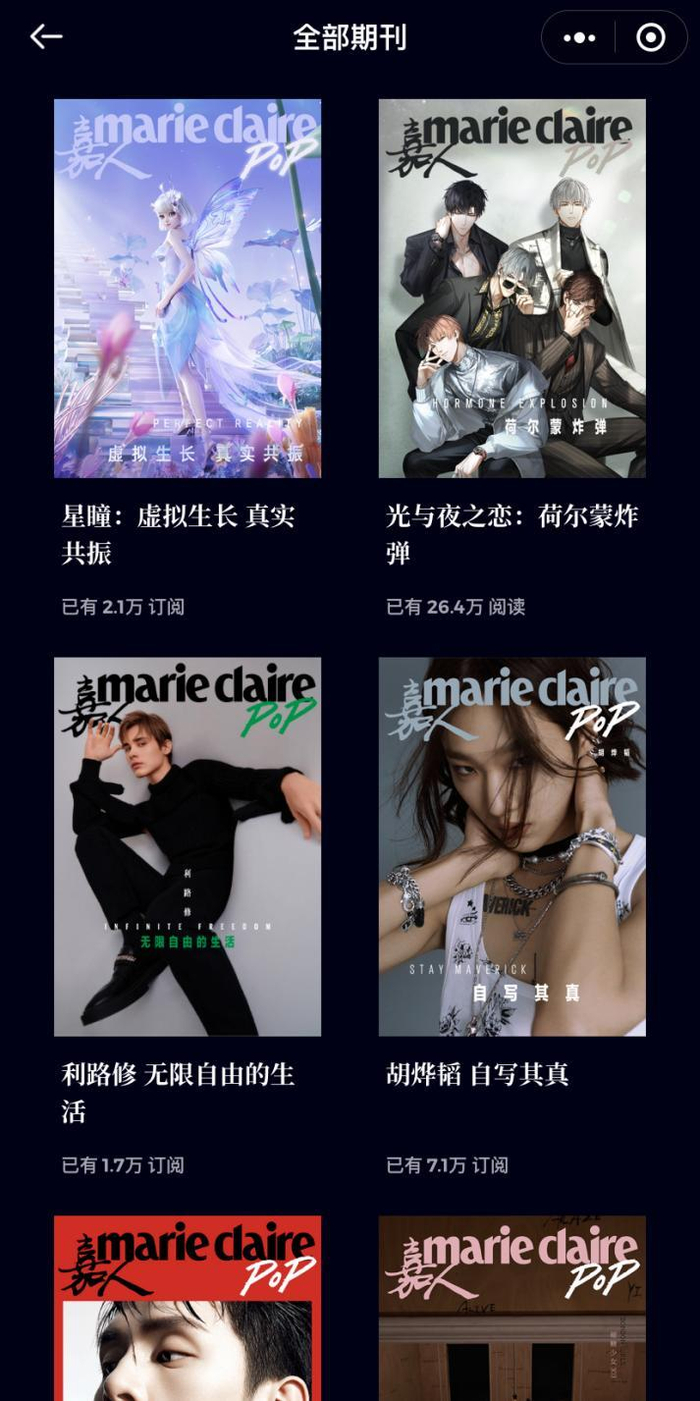View the 利路修 无限自由的生活 issue
This screenshot has width=700, height=1401.
click(187, 846)
